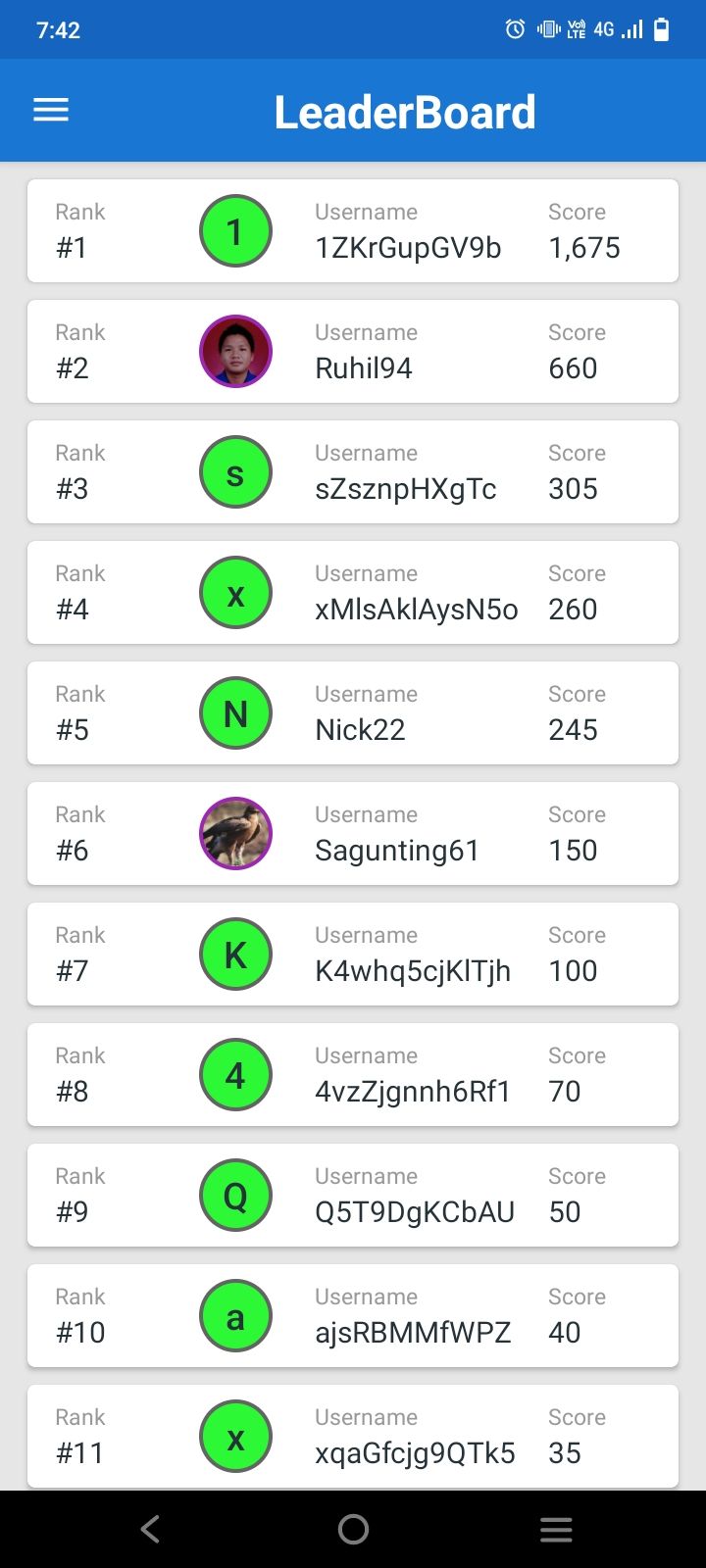Select Ruhil94's leaderboard card
This screenshot has width=706, height=1568.
[x=353, y=352]
